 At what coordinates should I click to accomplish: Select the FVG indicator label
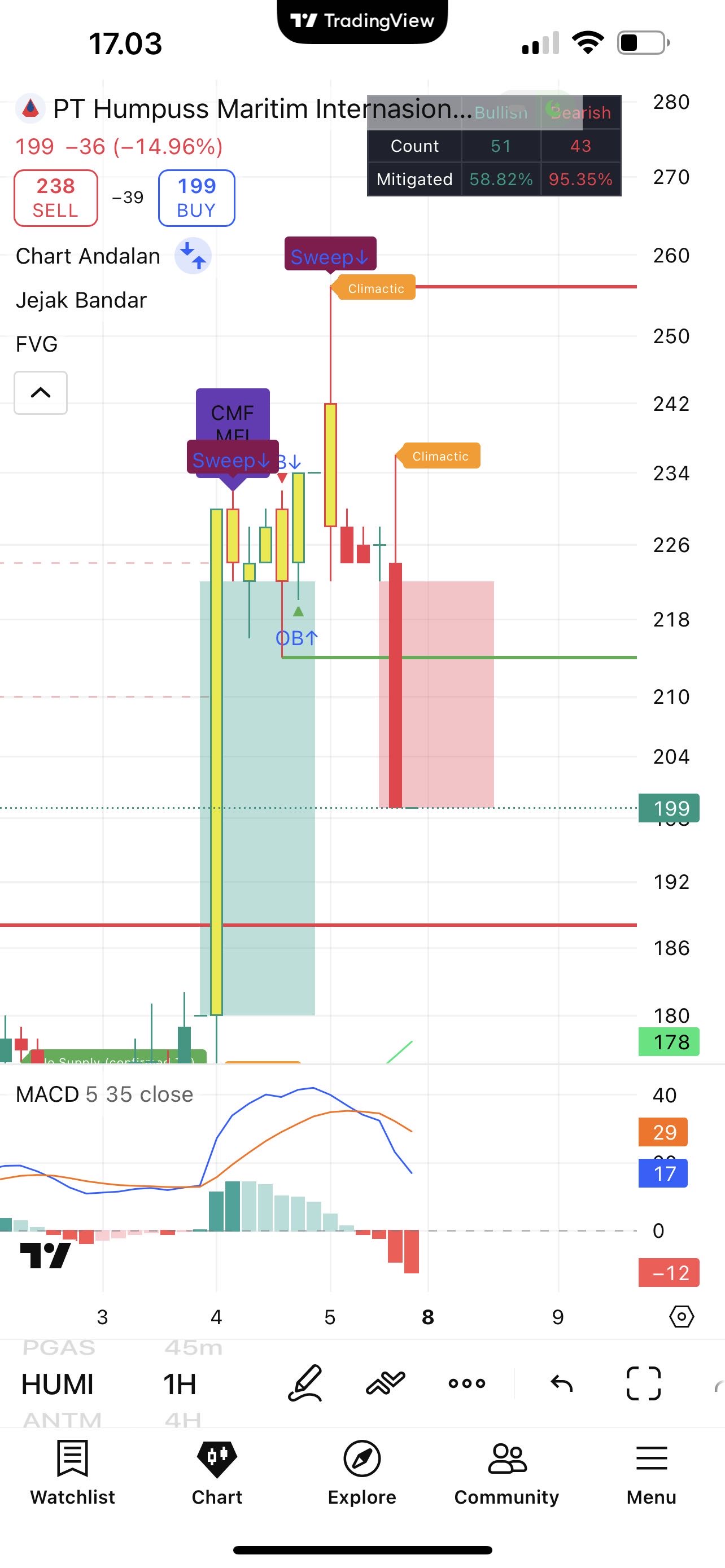(x=37, y=344)
